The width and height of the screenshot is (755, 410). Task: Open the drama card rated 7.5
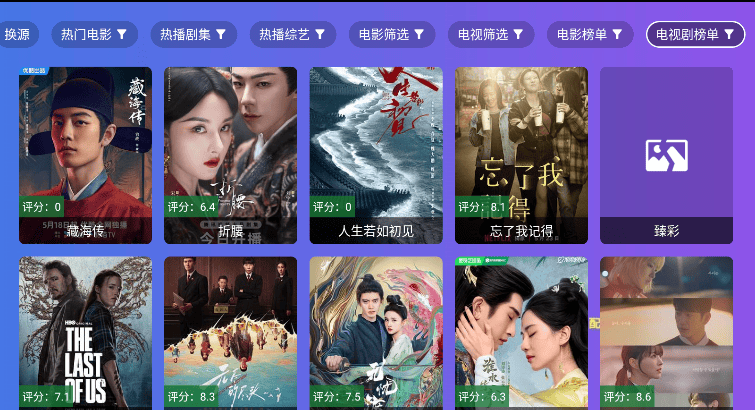coord(376,333)
